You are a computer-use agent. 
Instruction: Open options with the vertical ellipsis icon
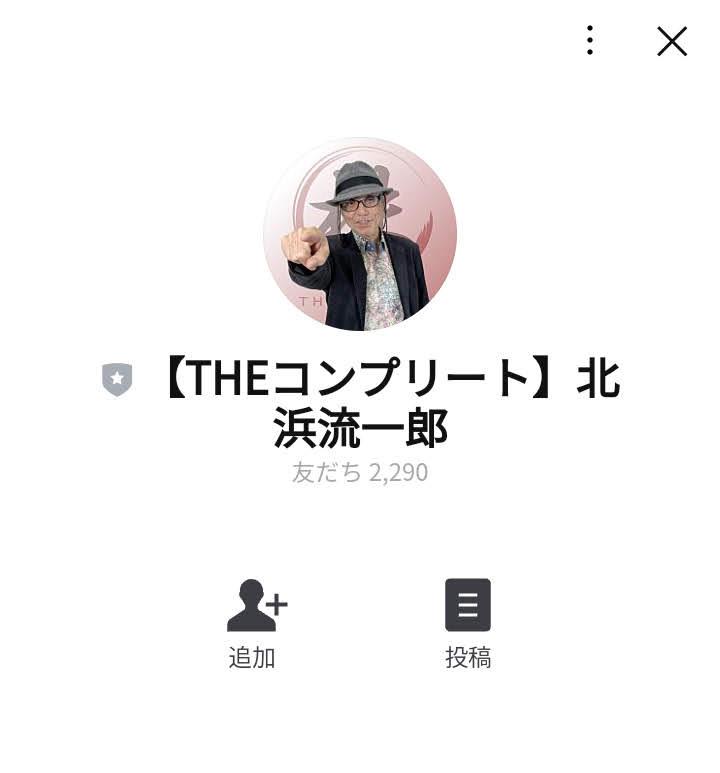591,41
